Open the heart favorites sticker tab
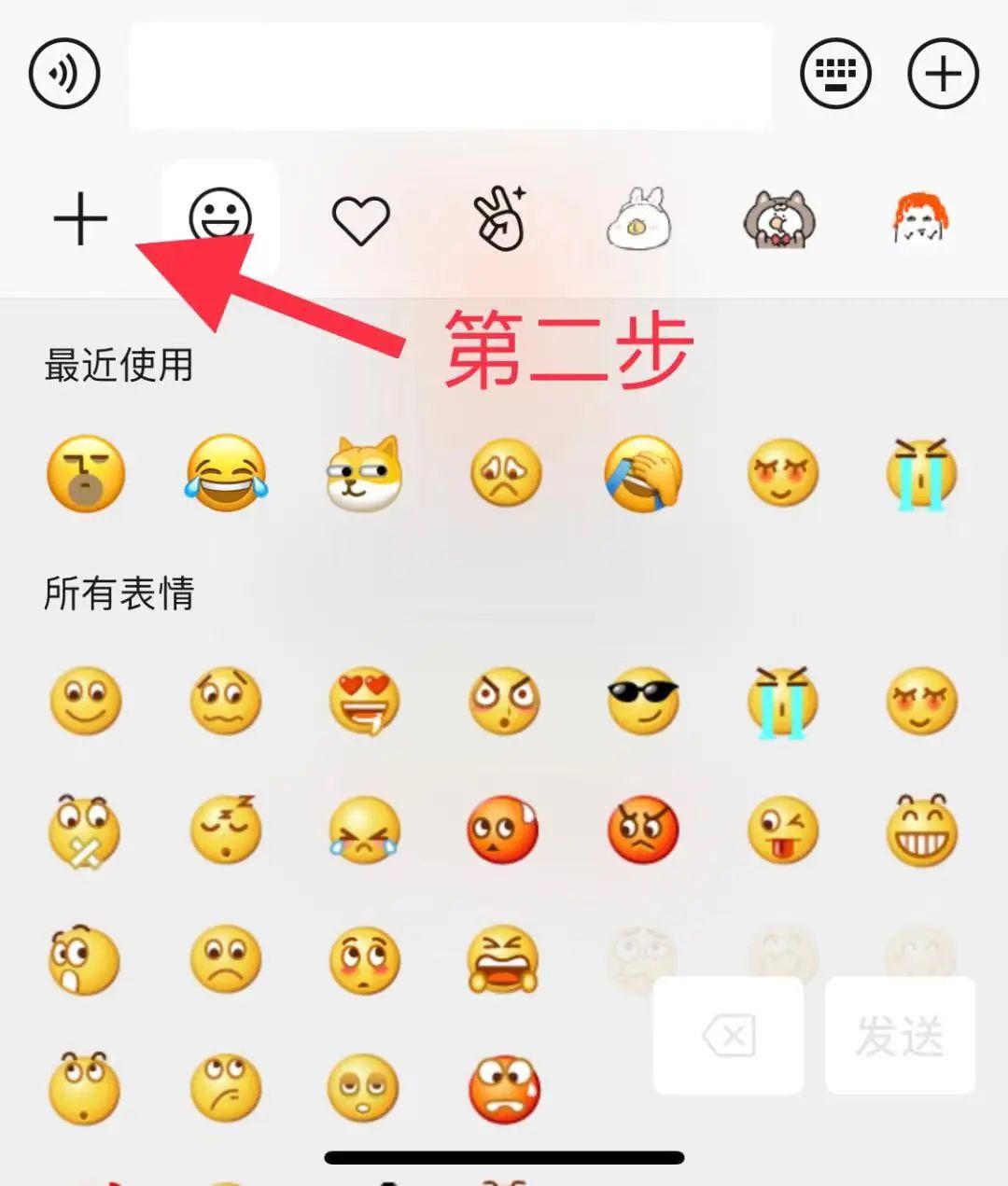 361,221
